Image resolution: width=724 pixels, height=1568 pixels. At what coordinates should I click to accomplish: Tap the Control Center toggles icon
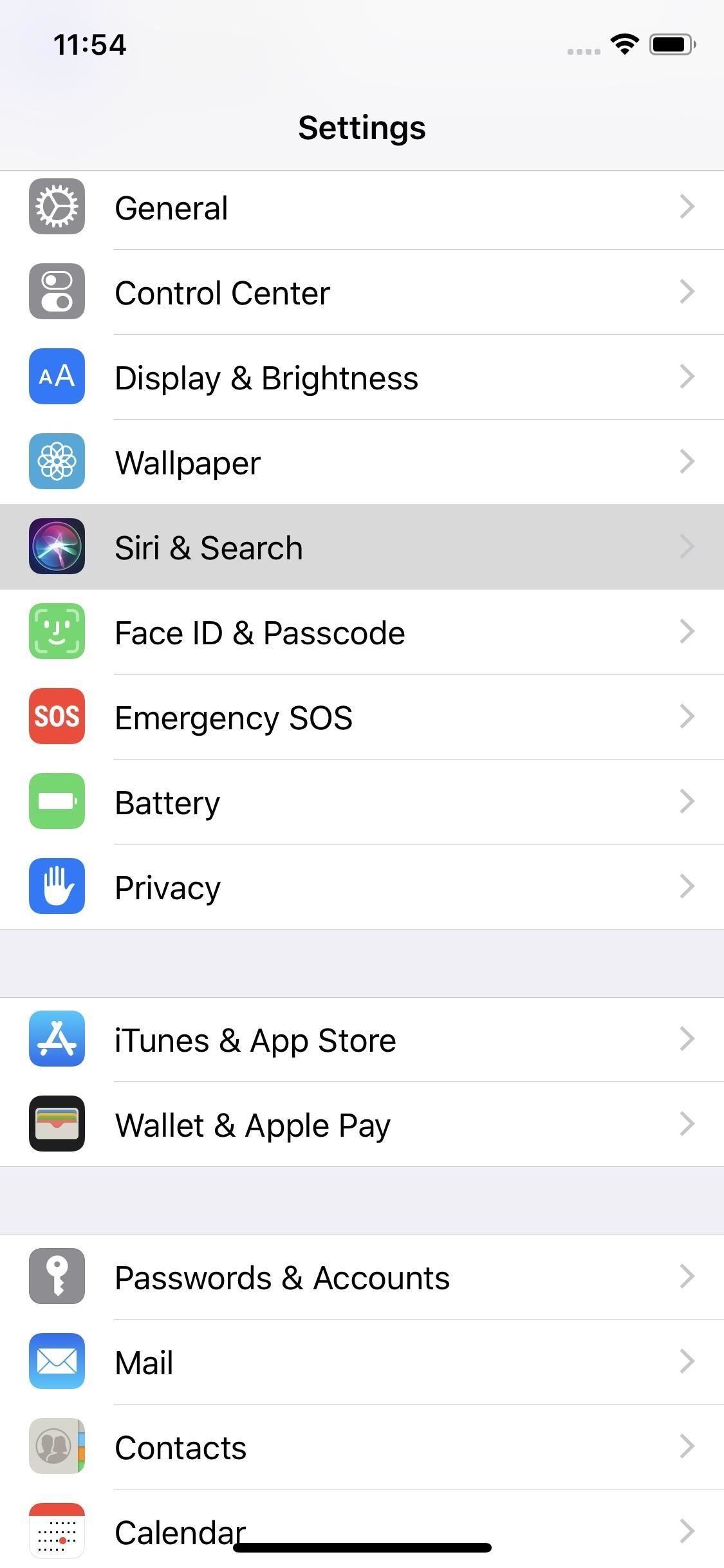pyautogui.click(x=57, y=292)
